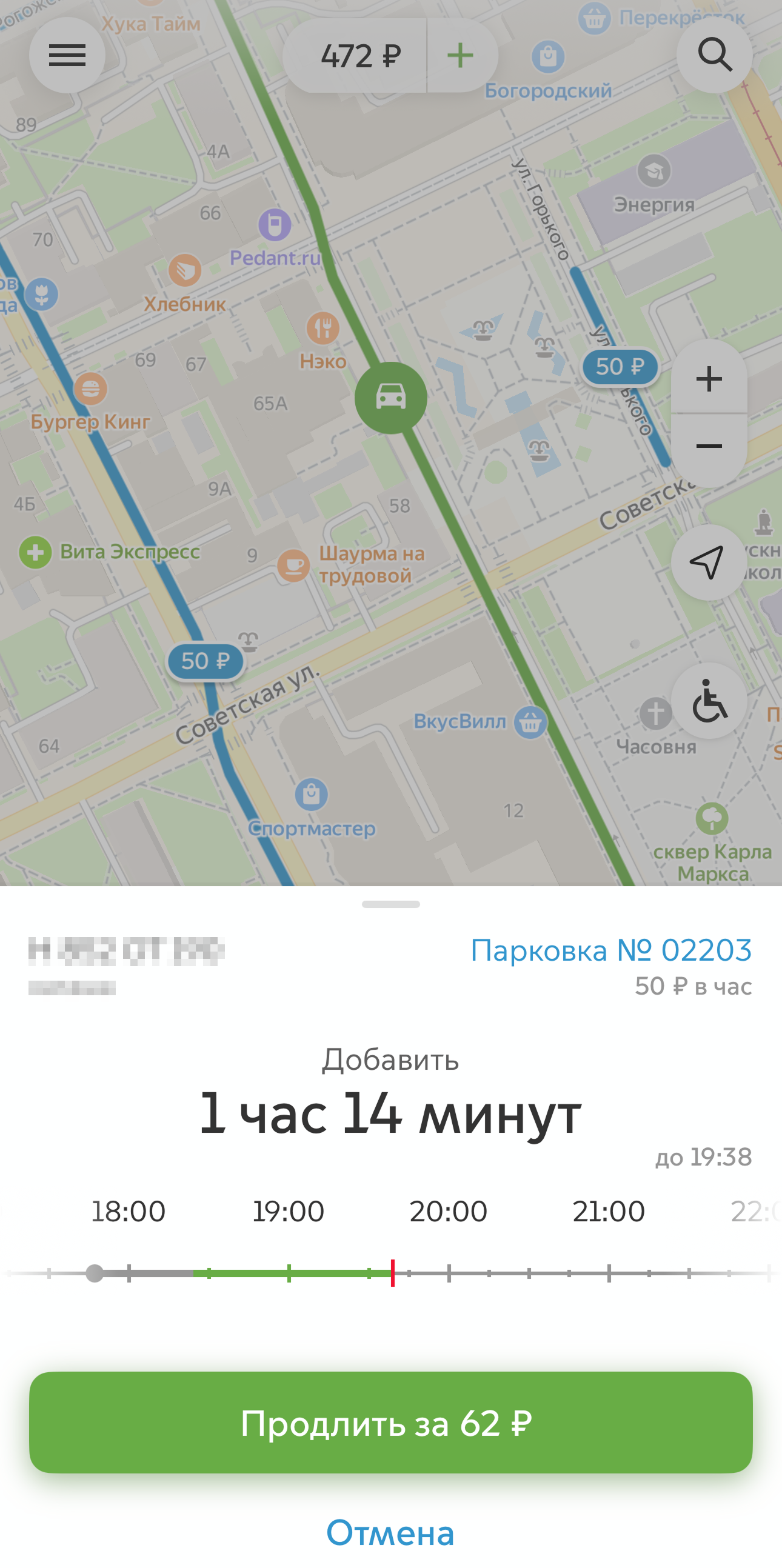Set time slider to the 20:00 mark

449,1273
